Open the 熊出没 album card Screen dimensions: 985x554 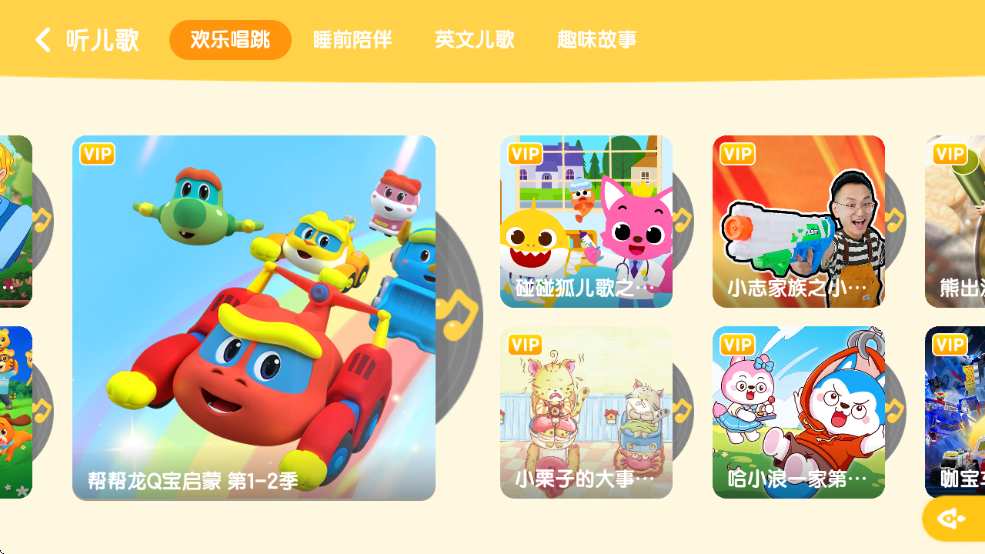(956, 221)
